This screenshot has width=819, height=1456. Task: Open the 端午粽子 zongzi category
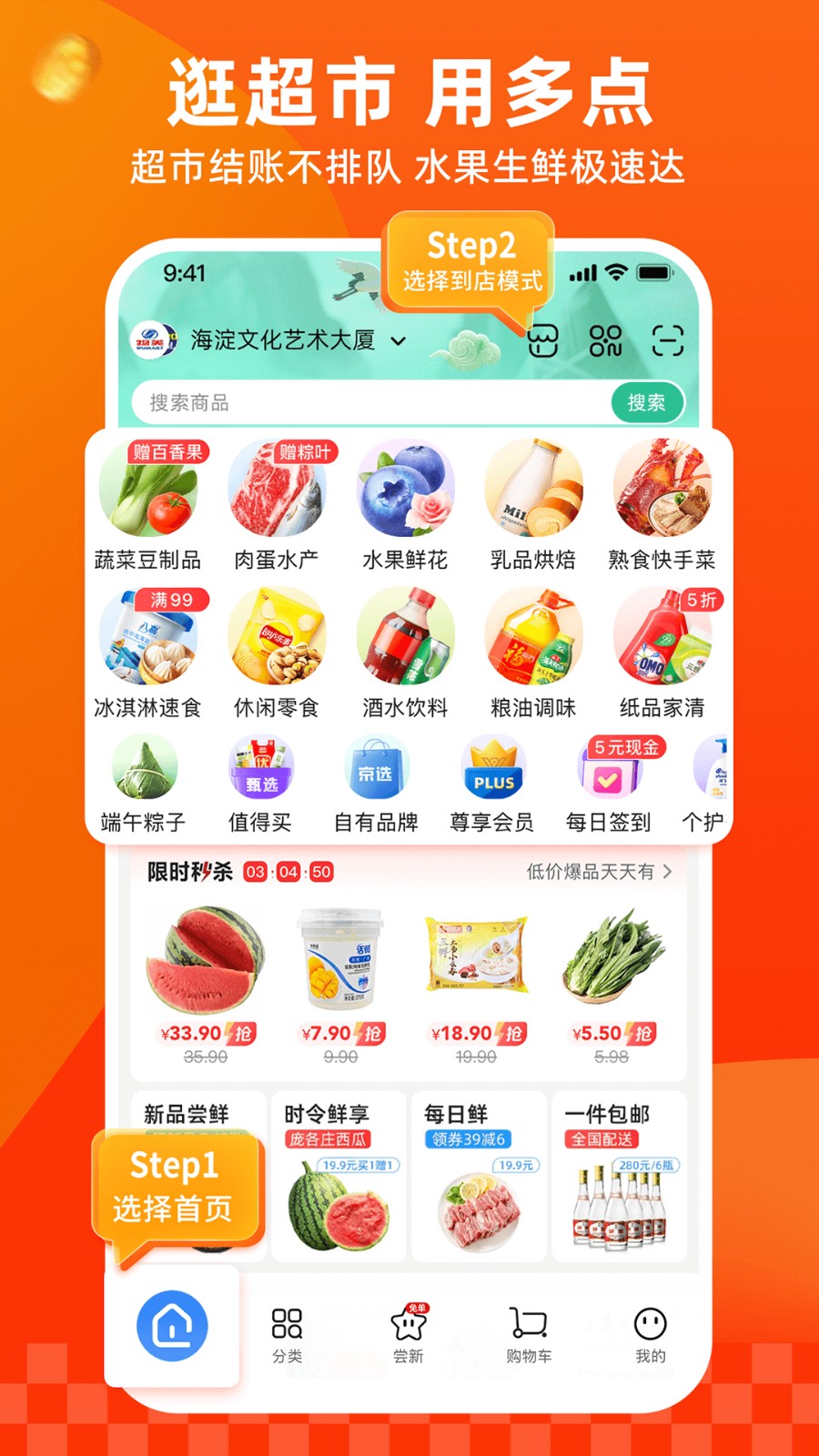(x=144, y=769)
